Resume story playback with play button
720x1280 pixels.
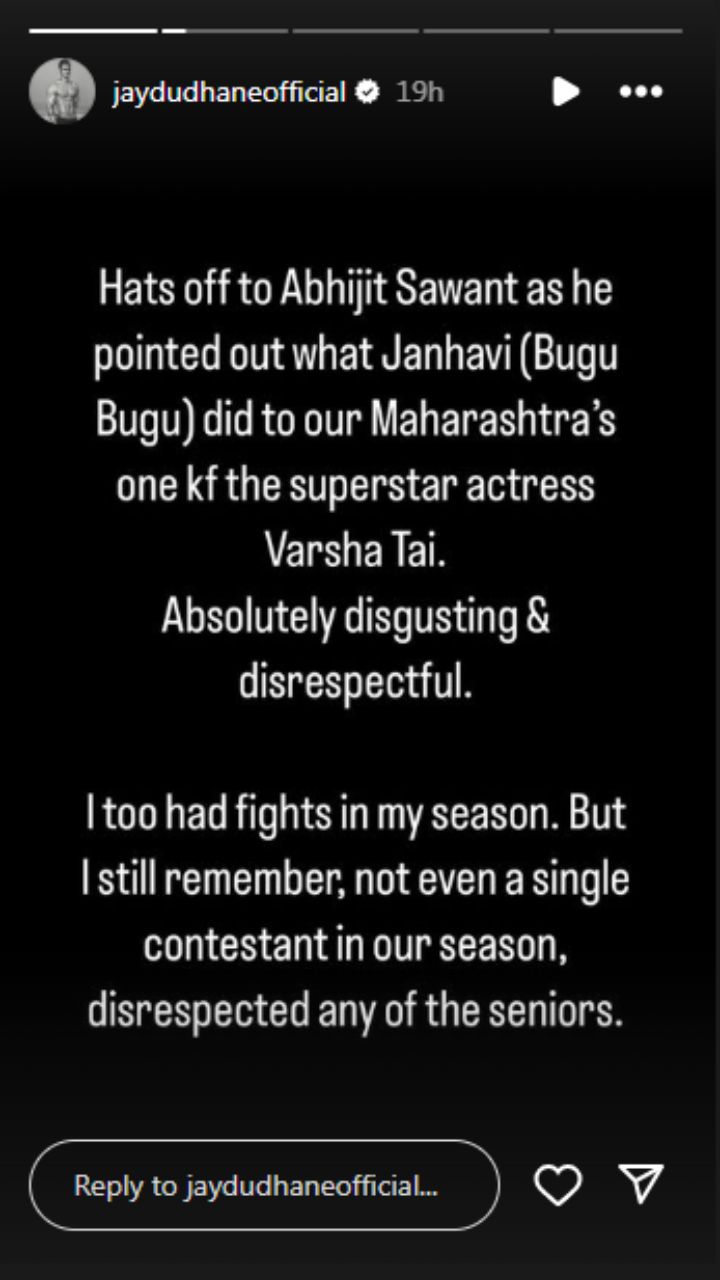tap(565, 92)
